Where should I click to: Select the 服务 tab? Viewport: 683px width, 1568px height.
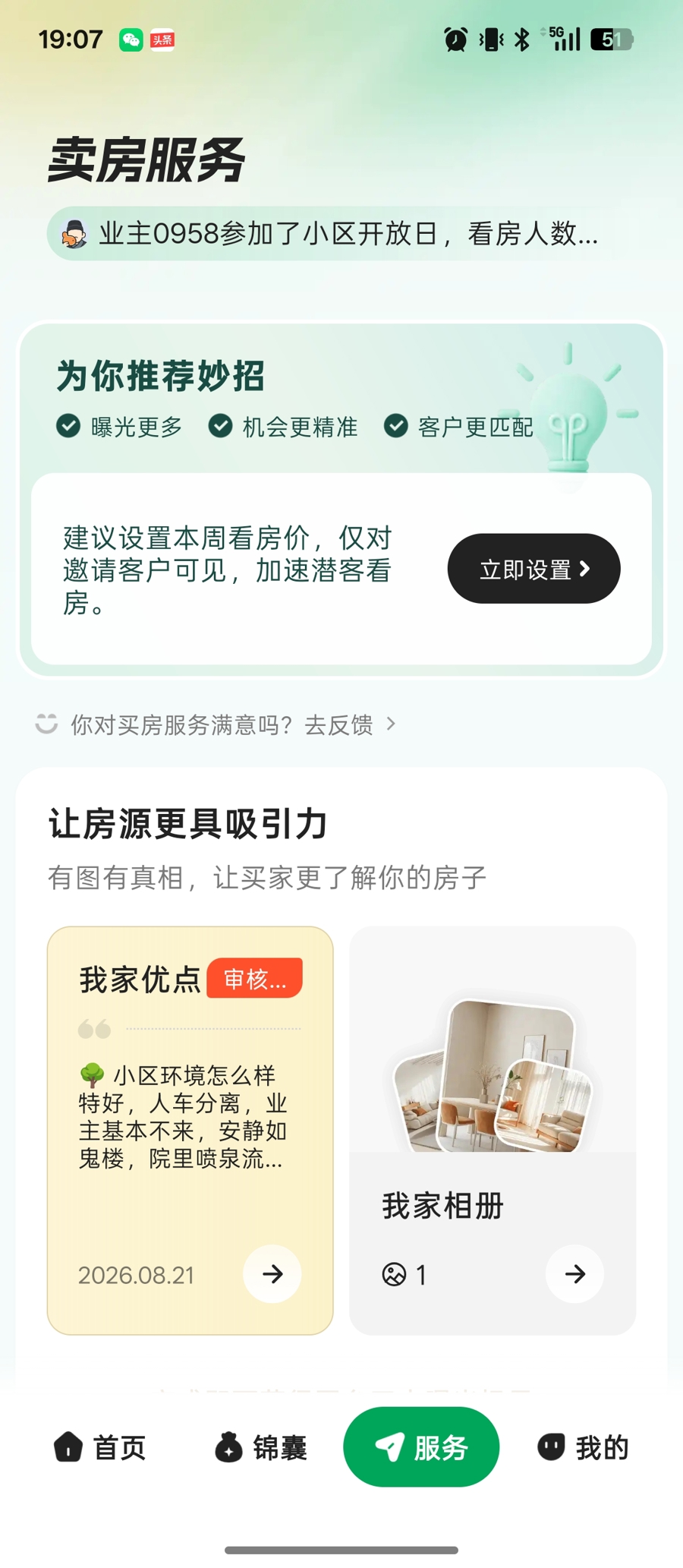point(421,1447)
